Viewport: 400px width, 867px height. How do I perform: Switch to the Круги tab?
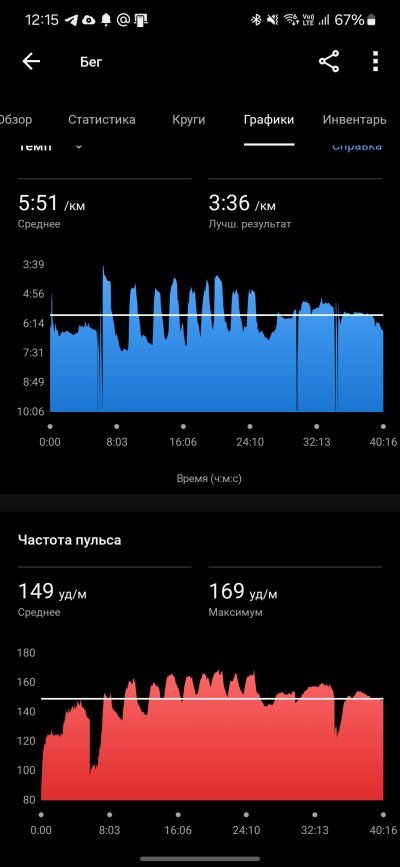click(189, 119)
